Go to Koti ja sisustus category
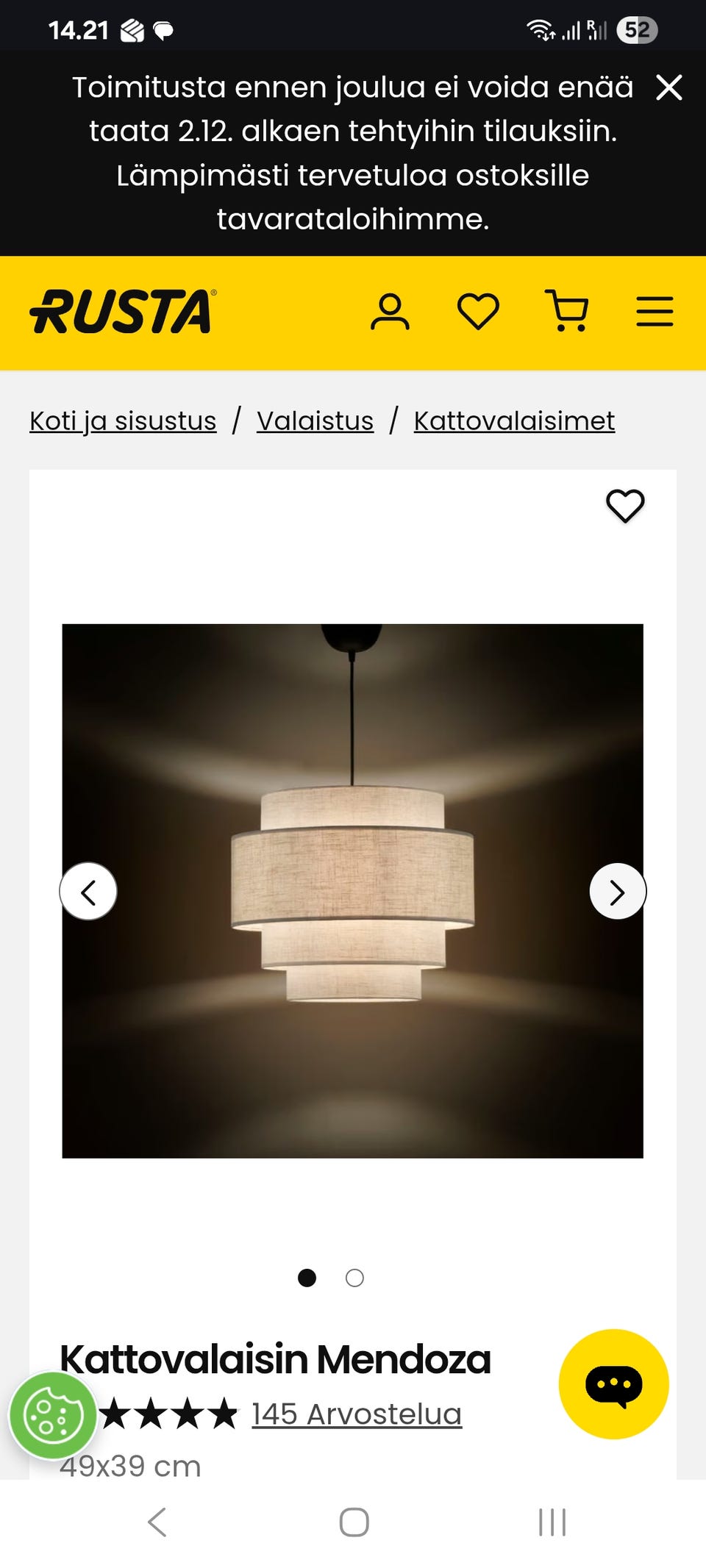 (x=123, y=421)
